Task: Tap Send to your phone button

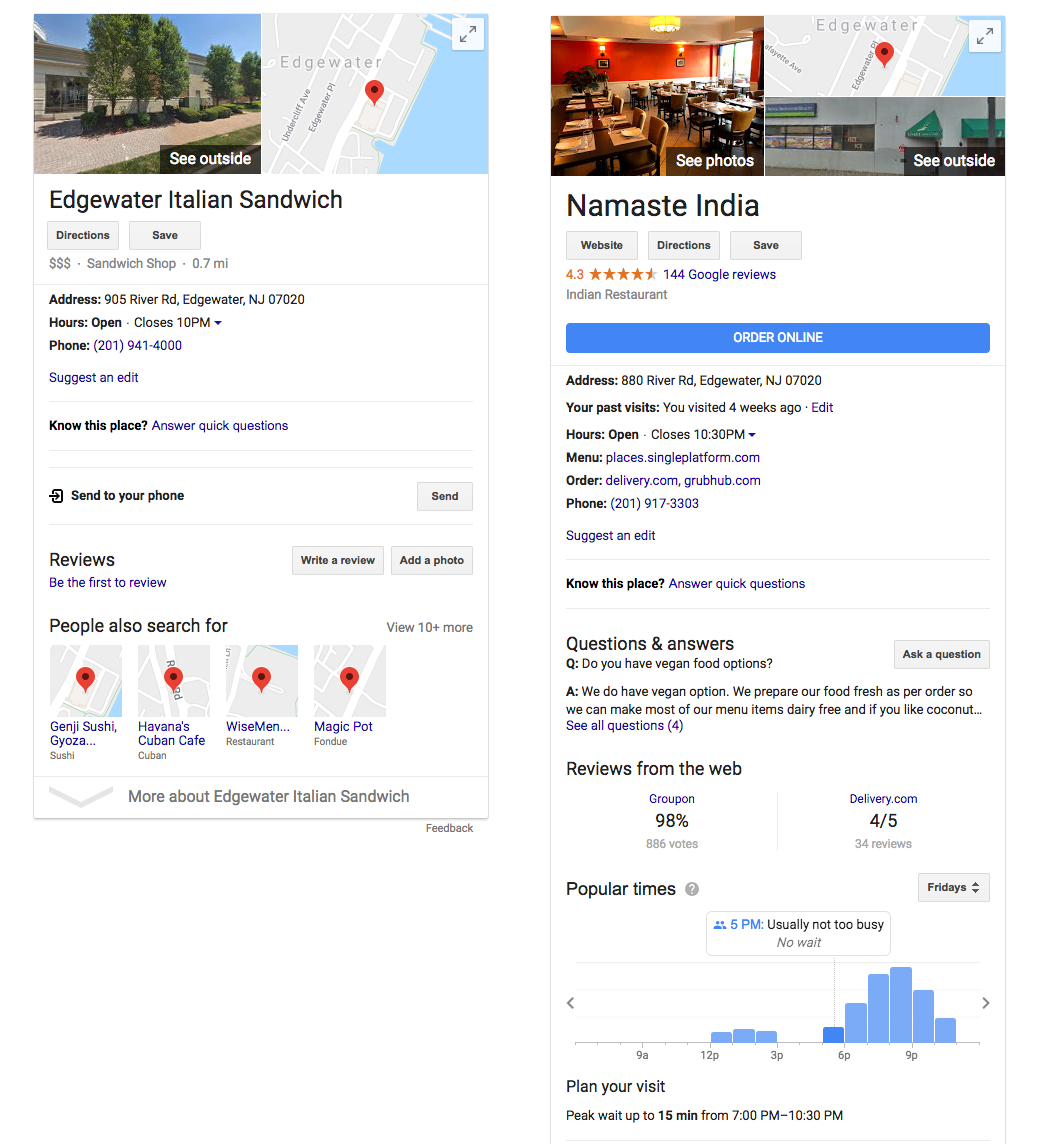Action: 444,496
